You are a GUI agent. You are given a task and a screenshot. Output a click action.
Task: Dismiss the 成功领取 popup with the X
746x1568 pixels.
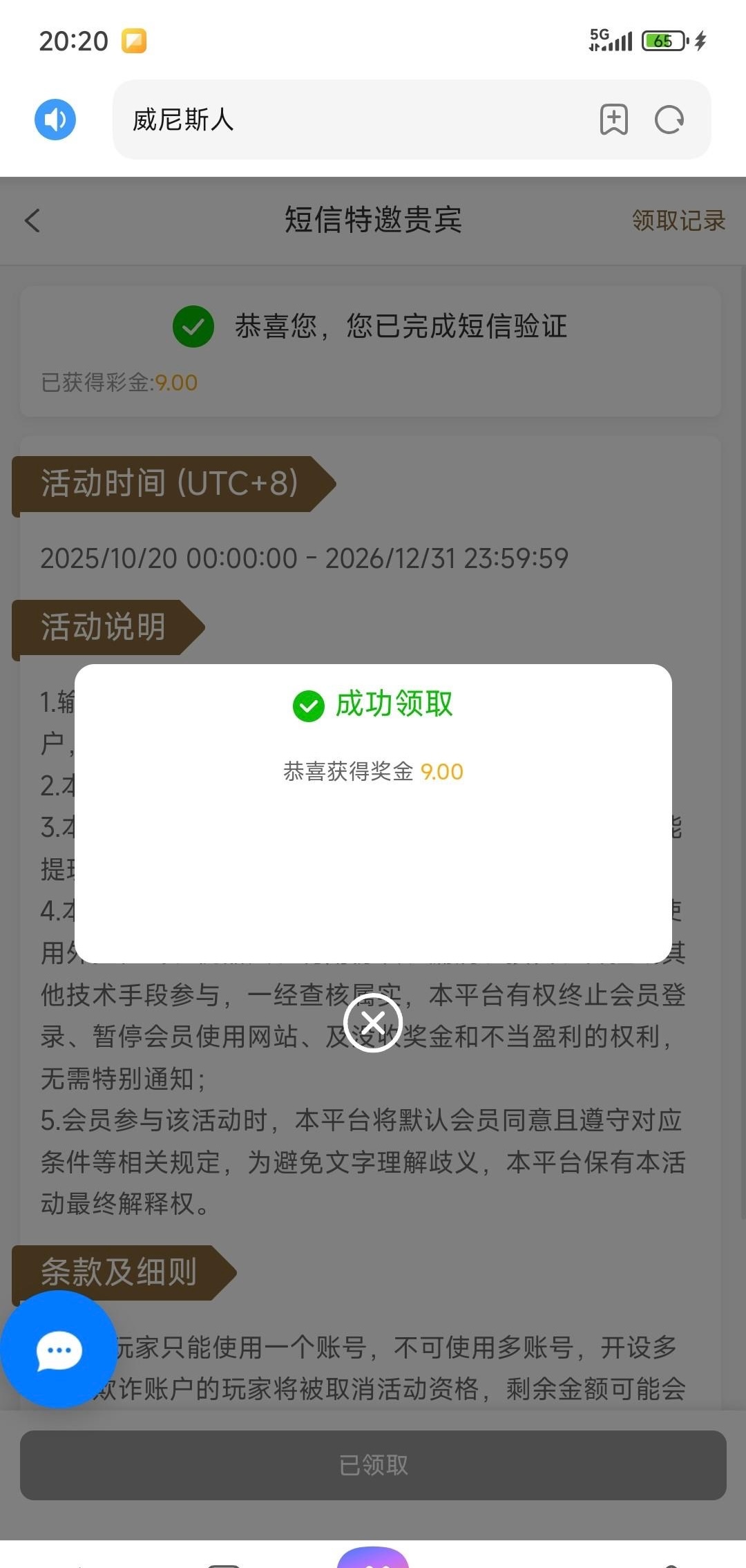point(373,1022)
